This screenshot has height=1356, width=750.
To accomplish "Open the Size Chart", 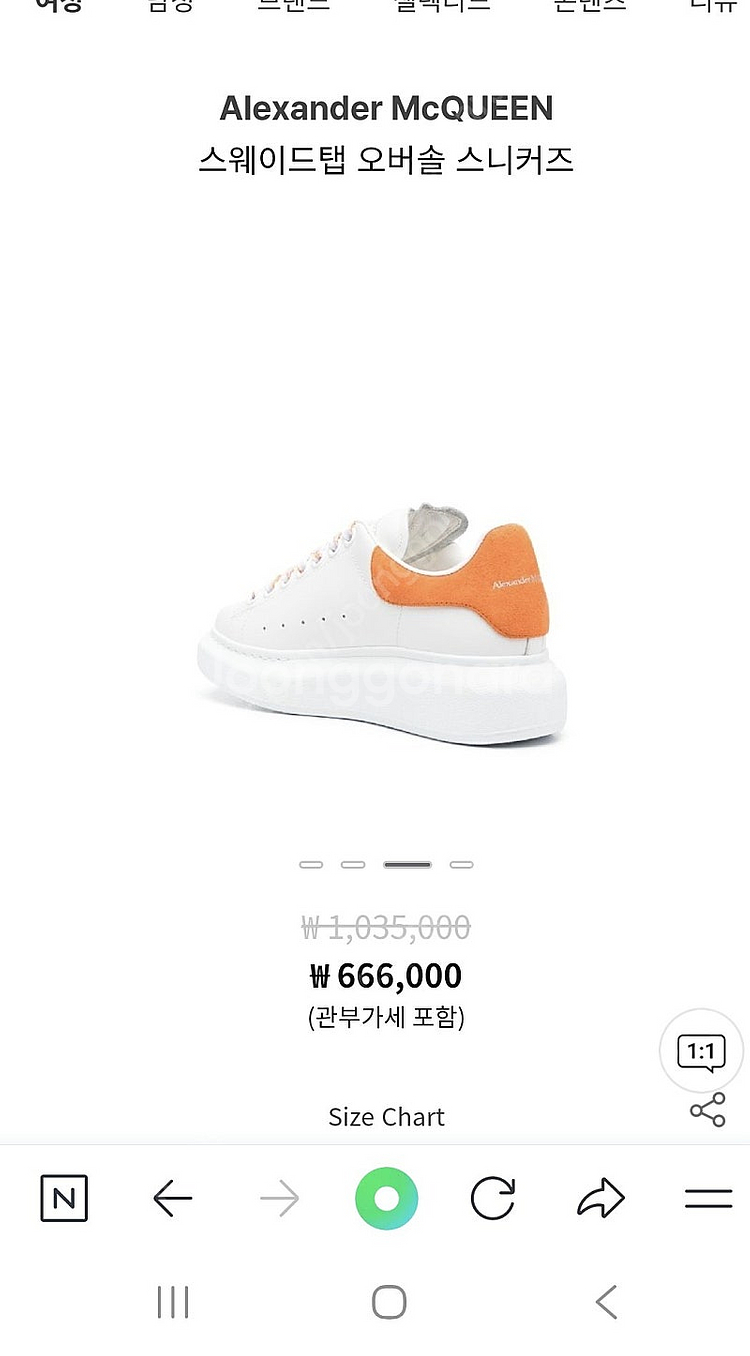I will pyautogui.click(x=386, y=1117).
